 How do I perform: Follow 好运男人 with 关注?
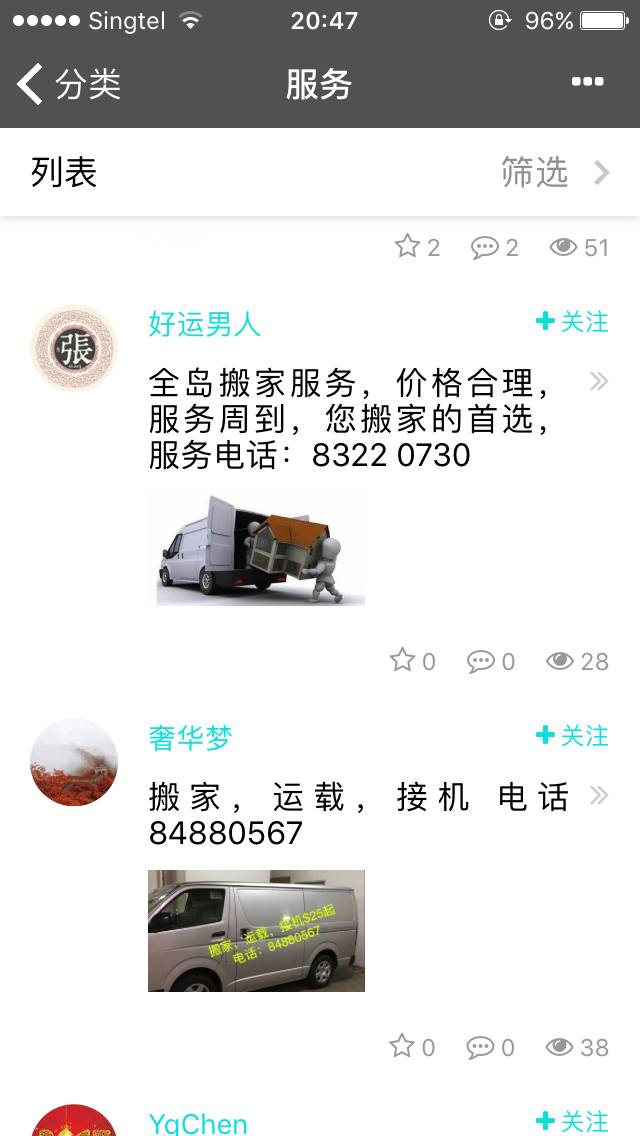572,322
